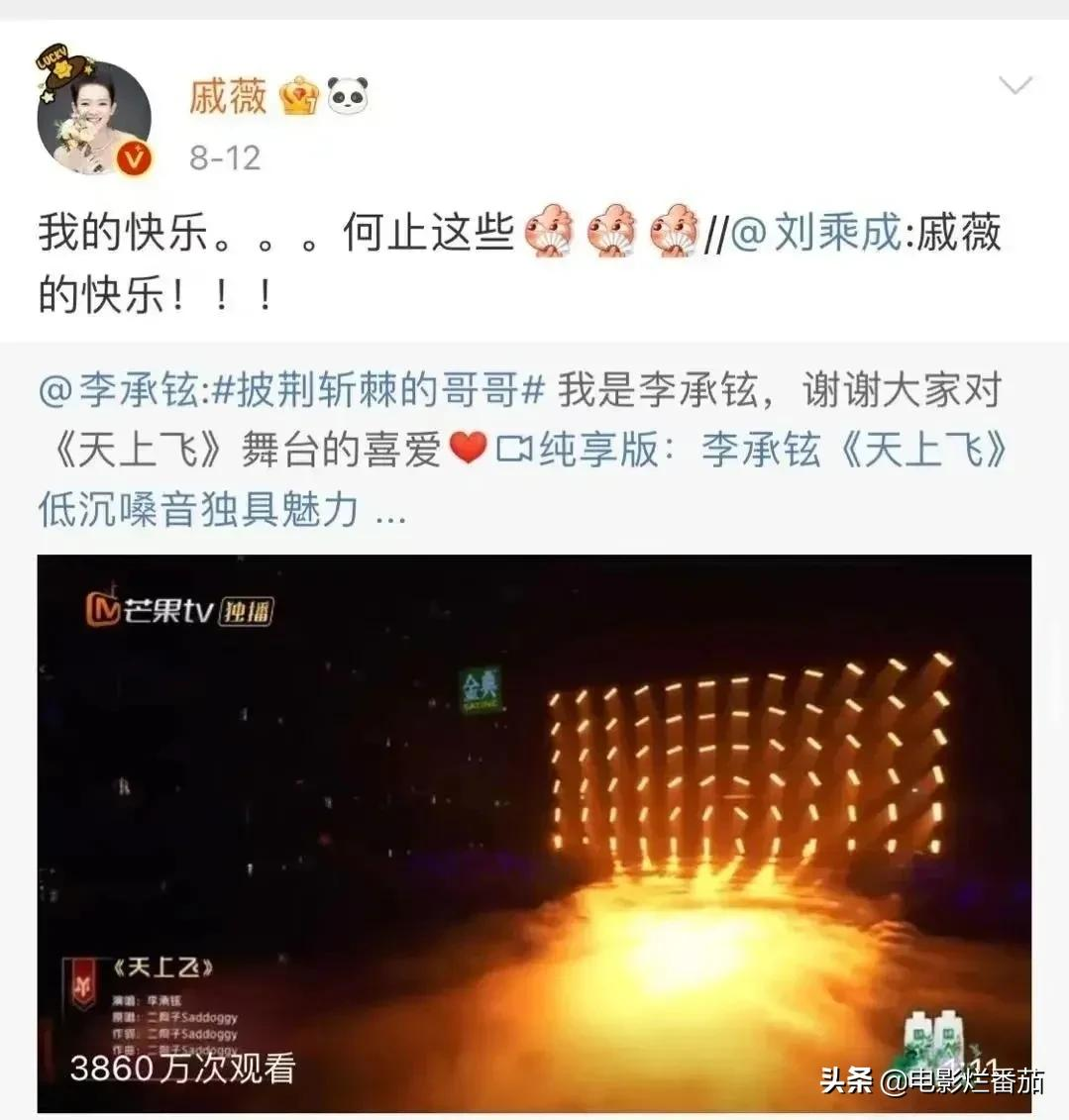Expand the post options chevron
The width and height of the screenshot is (1069, 1120).
[1016, 86]
